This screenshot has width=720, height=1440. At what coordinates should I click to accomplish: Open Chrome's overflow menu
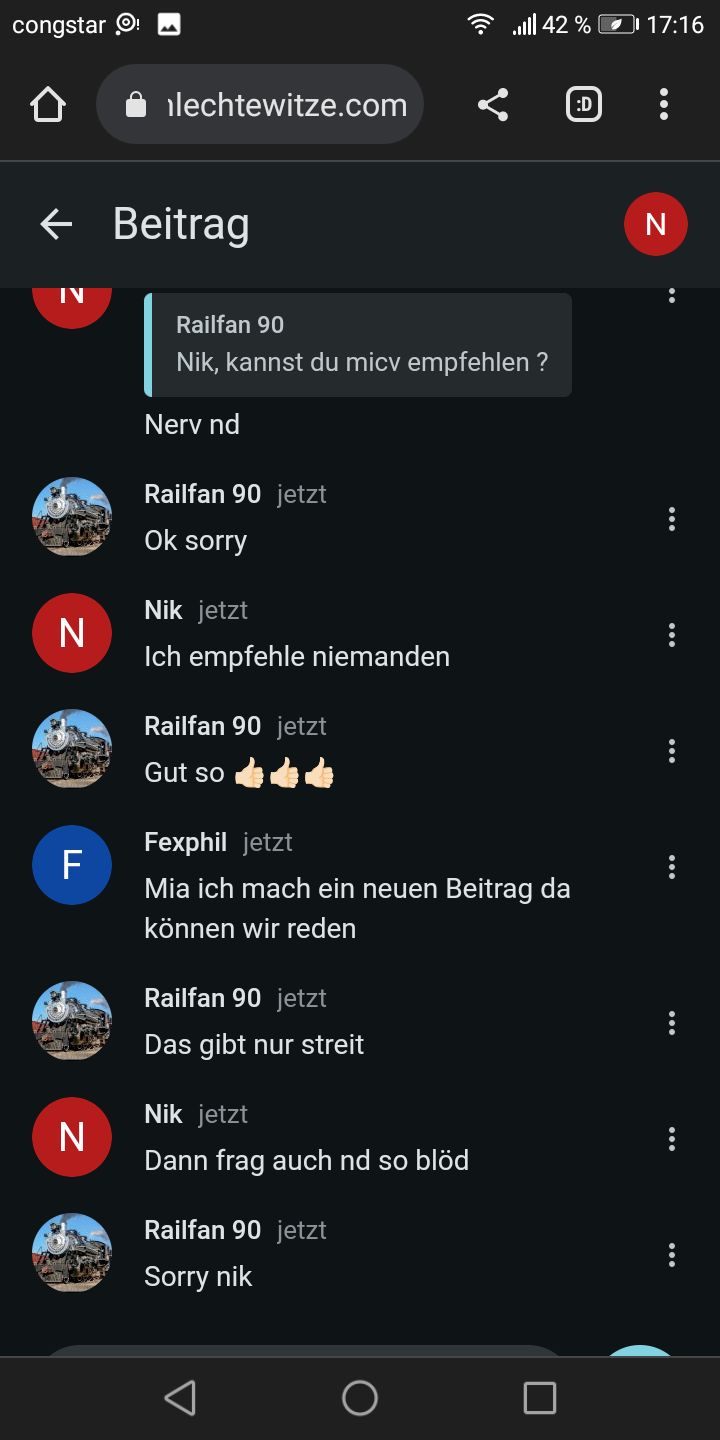tap(664, 105)
